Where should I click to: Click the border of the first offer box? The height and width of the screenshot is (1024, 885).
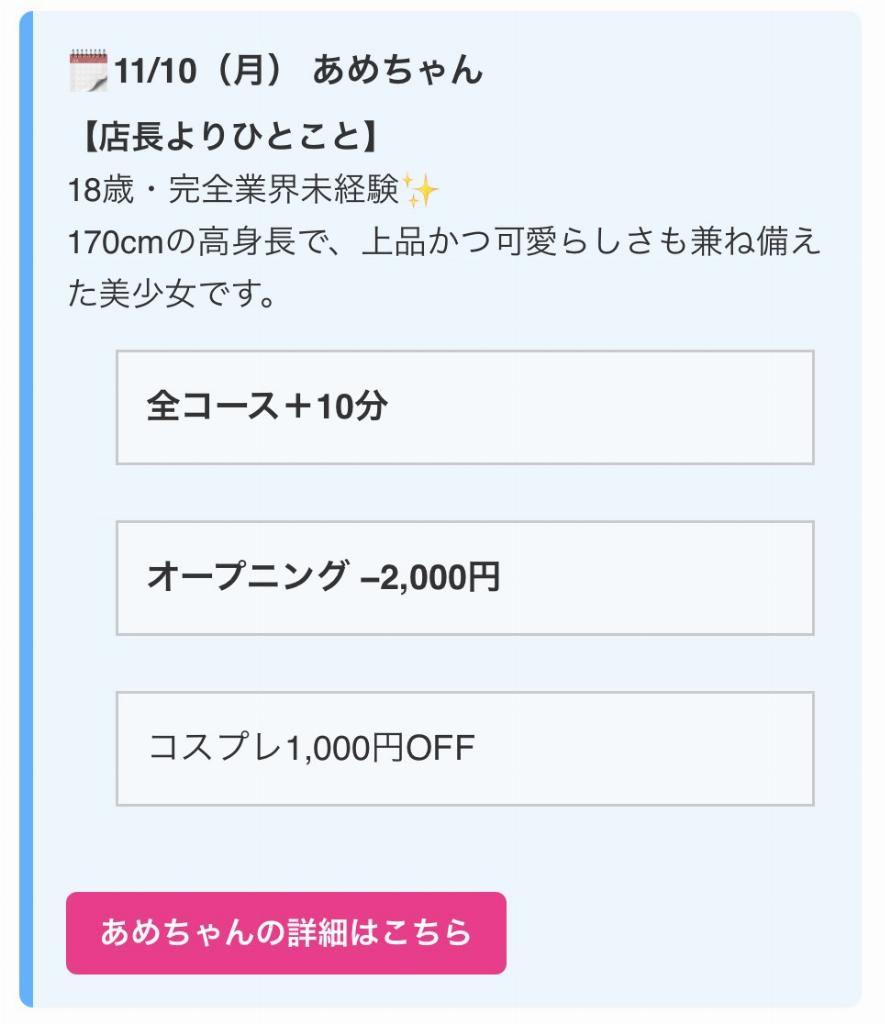pos(466,351)
